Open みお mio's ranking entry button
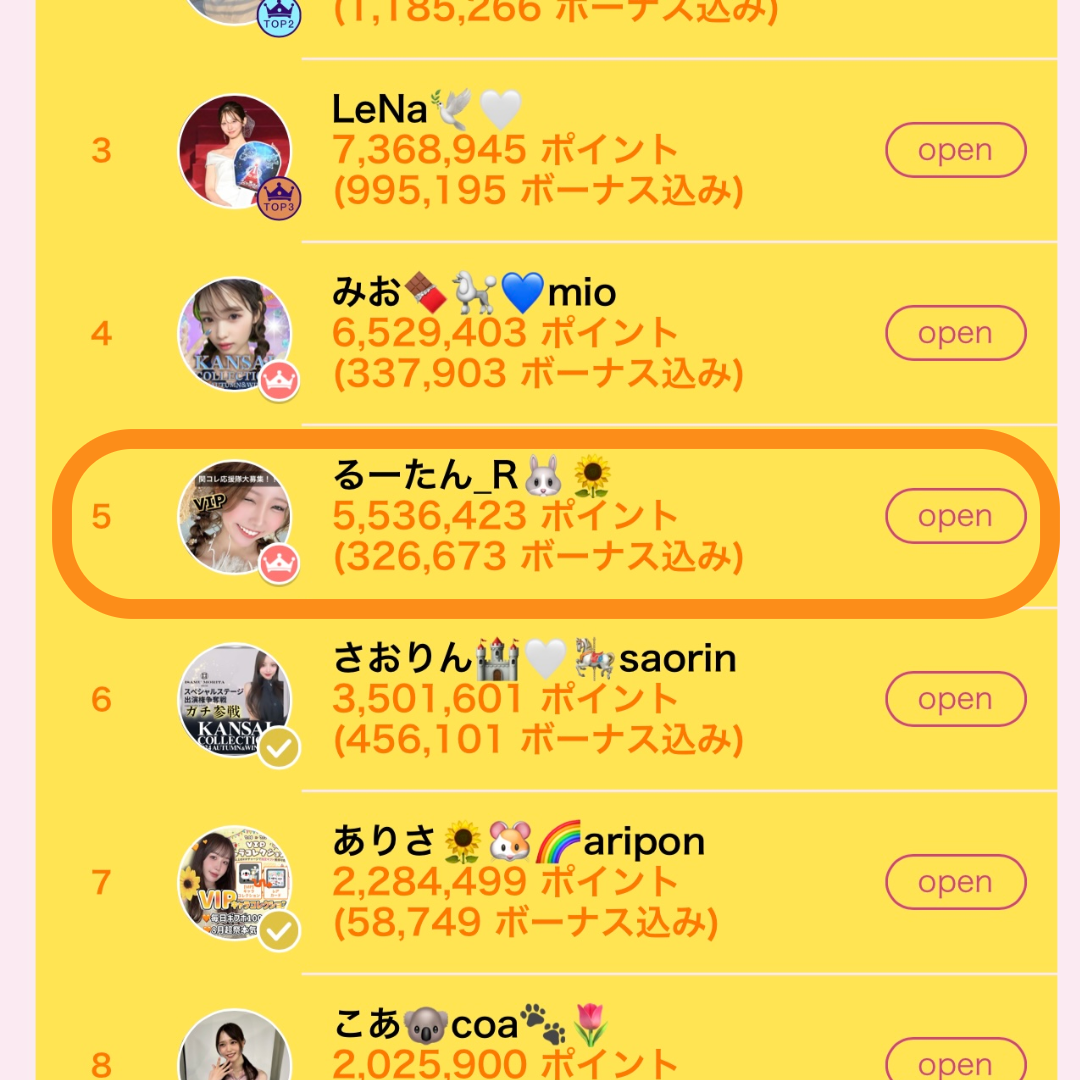The height and width of the screenshot is (1080, 1080). tap(955, 333)
